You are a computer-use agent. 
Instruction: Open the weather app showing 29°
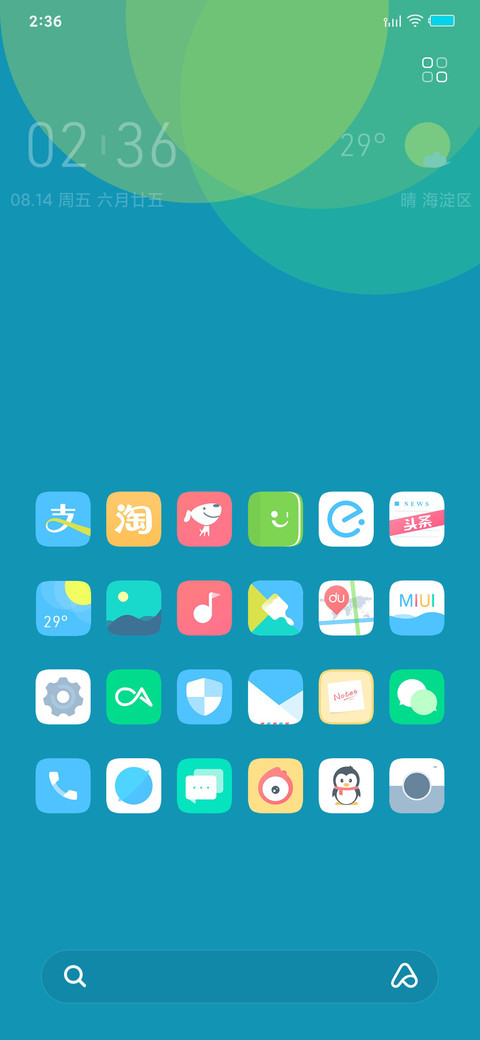tap(63, 608)
